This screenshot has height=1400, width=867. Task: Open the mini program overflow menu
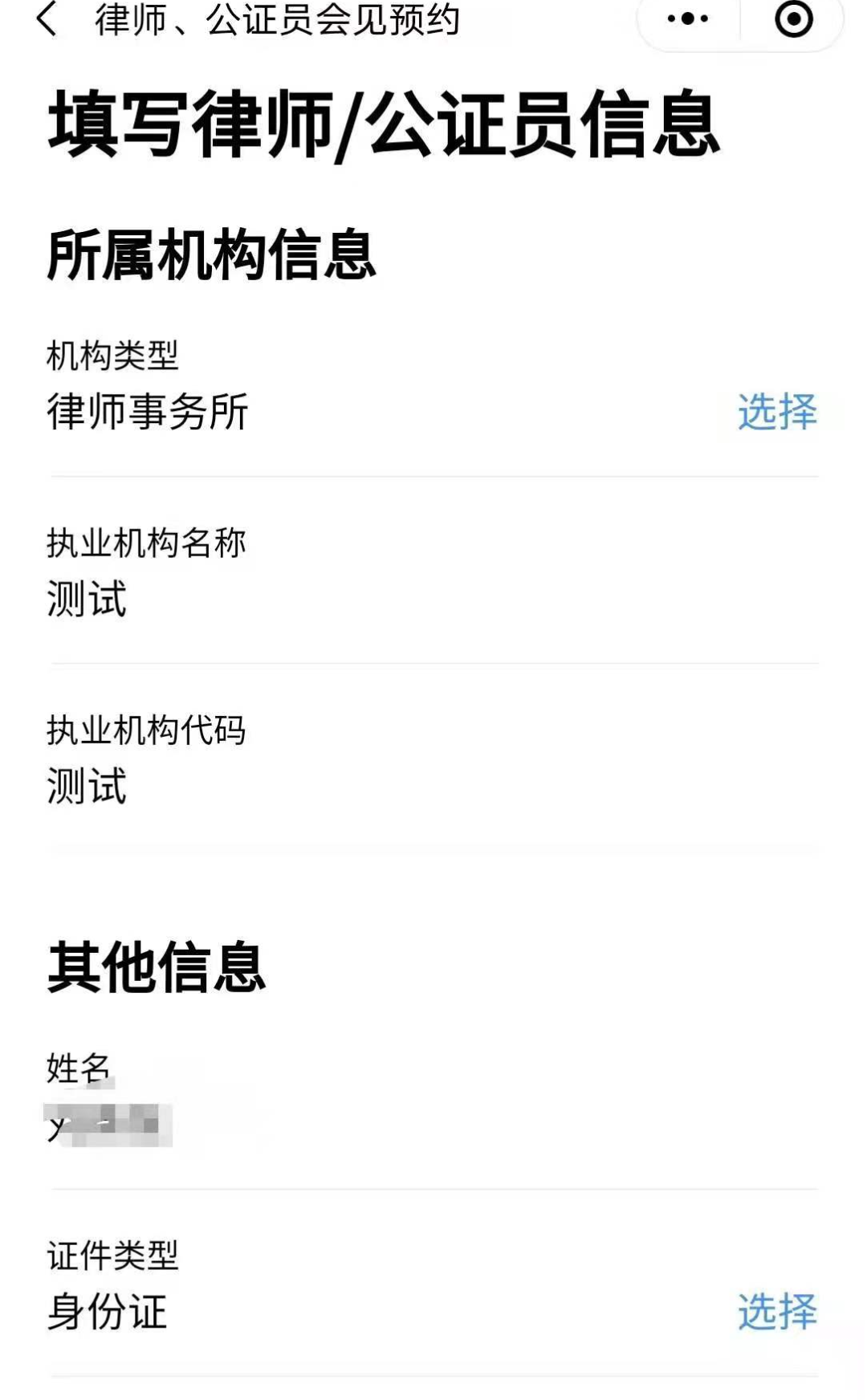[688, 19]
